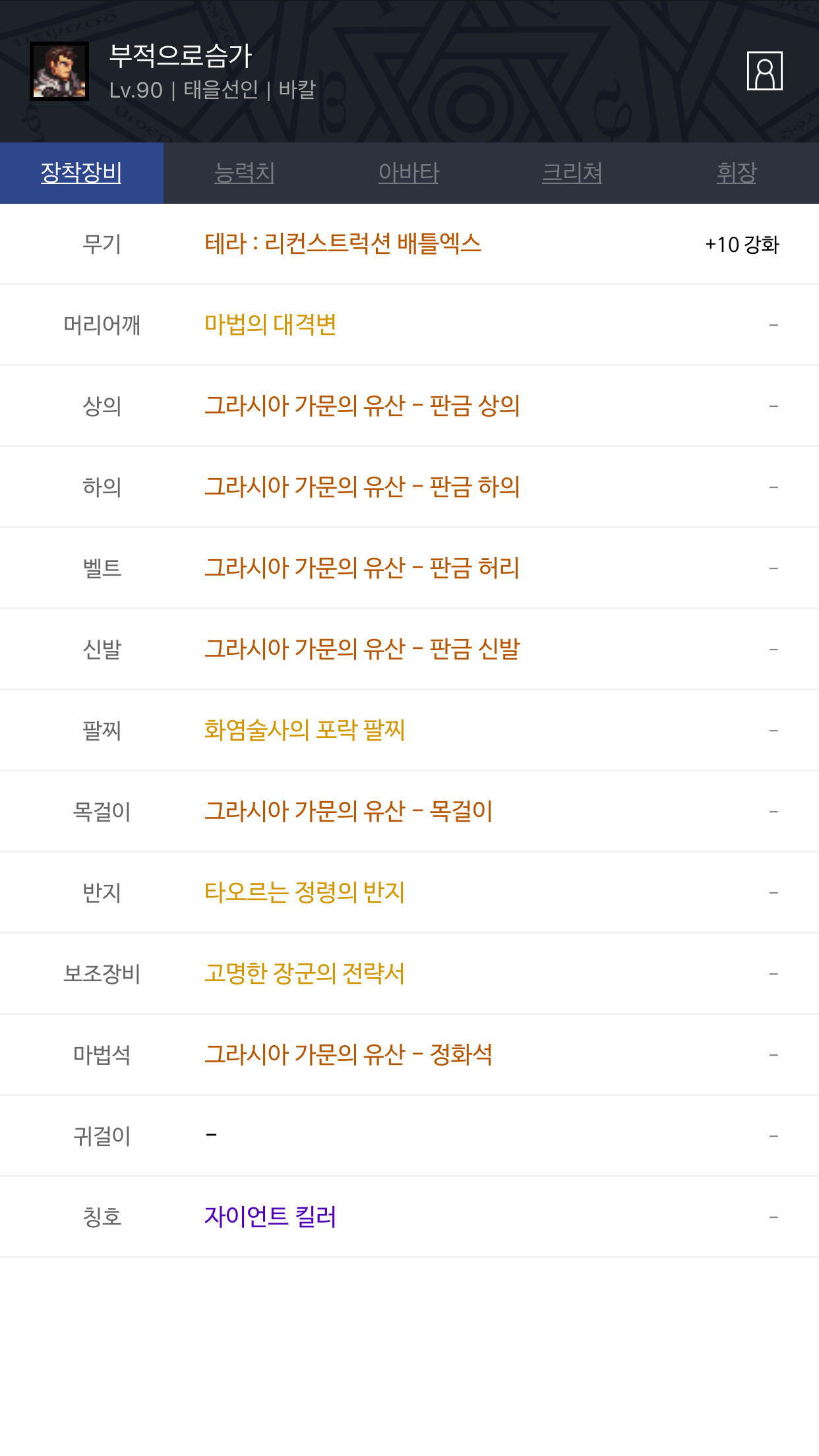Open the character profile icon
This screenshot has width=819, height=1456.
(764, 71)
